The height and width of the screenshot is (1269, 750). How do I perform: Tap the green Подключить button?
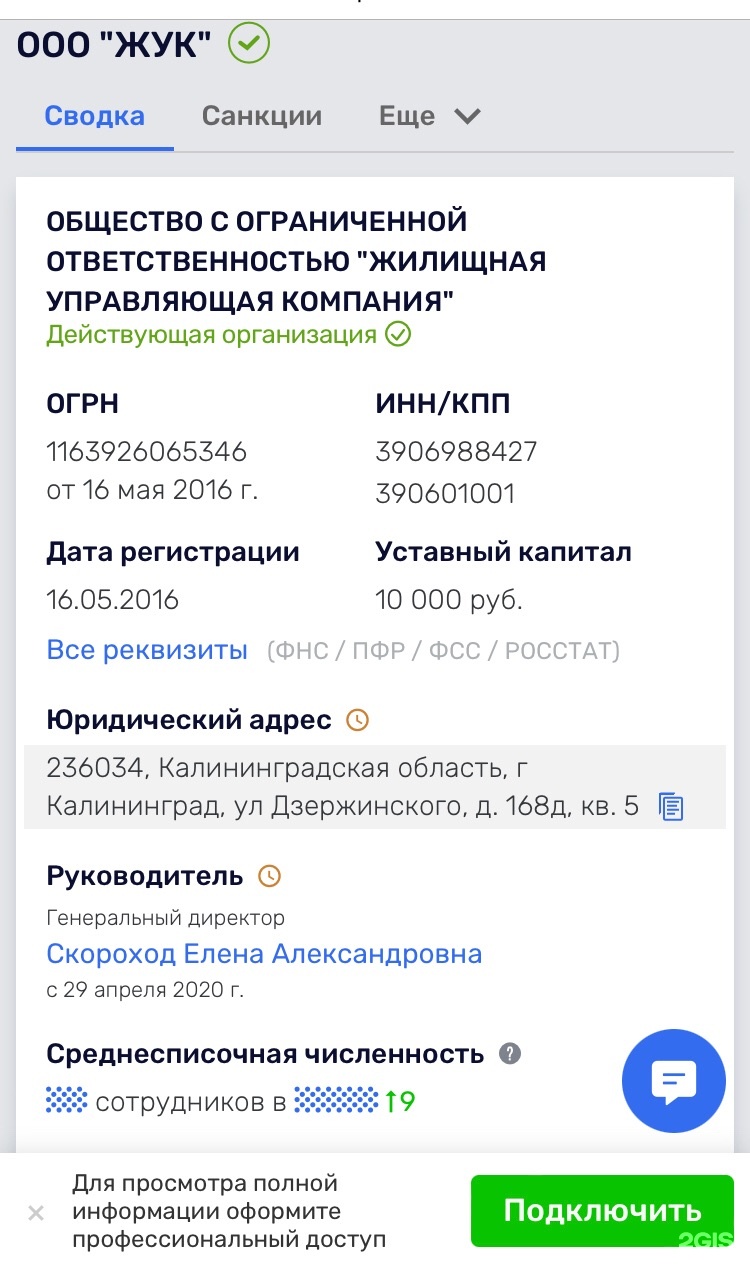[x=602, y=1211]
